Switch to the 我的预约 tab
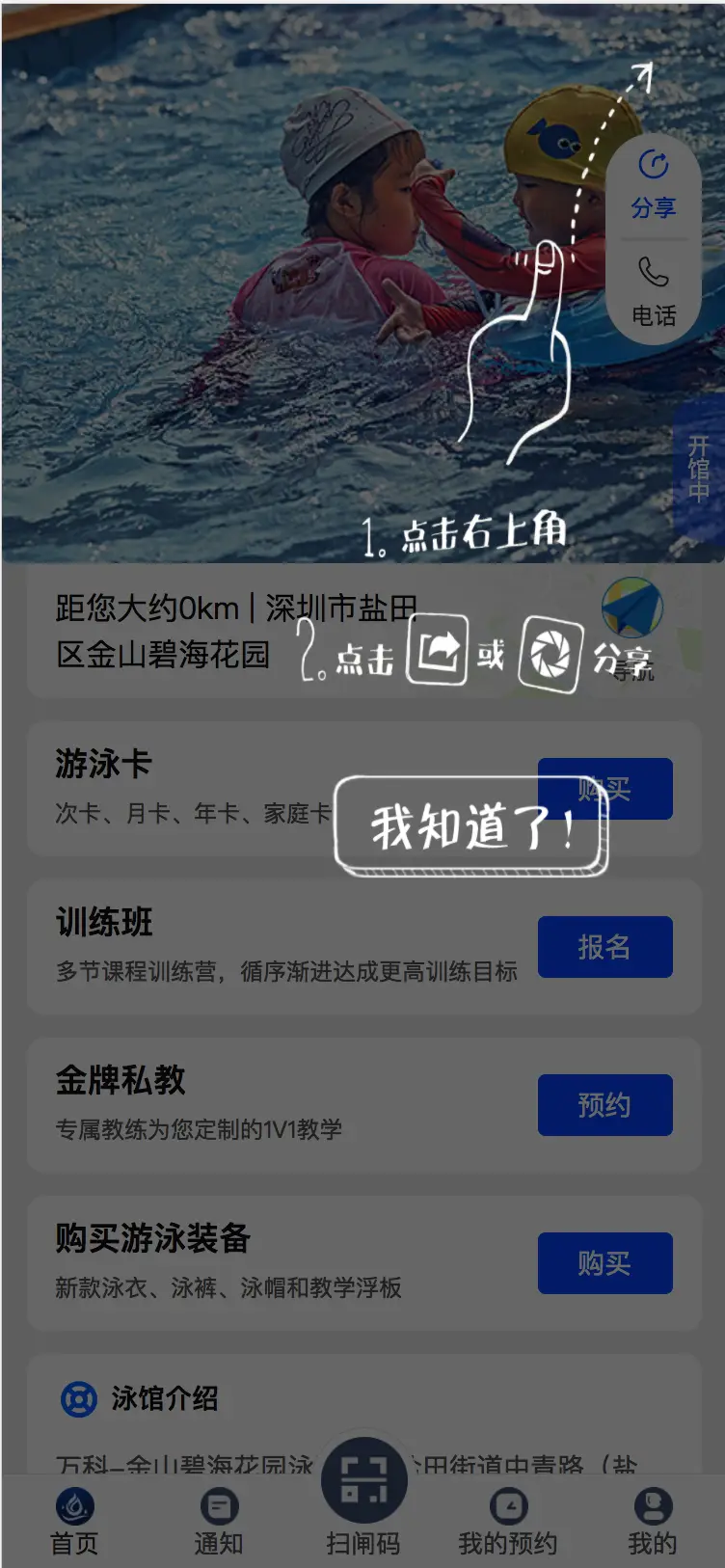The image size is (725, 1568). coord(508,1521)
